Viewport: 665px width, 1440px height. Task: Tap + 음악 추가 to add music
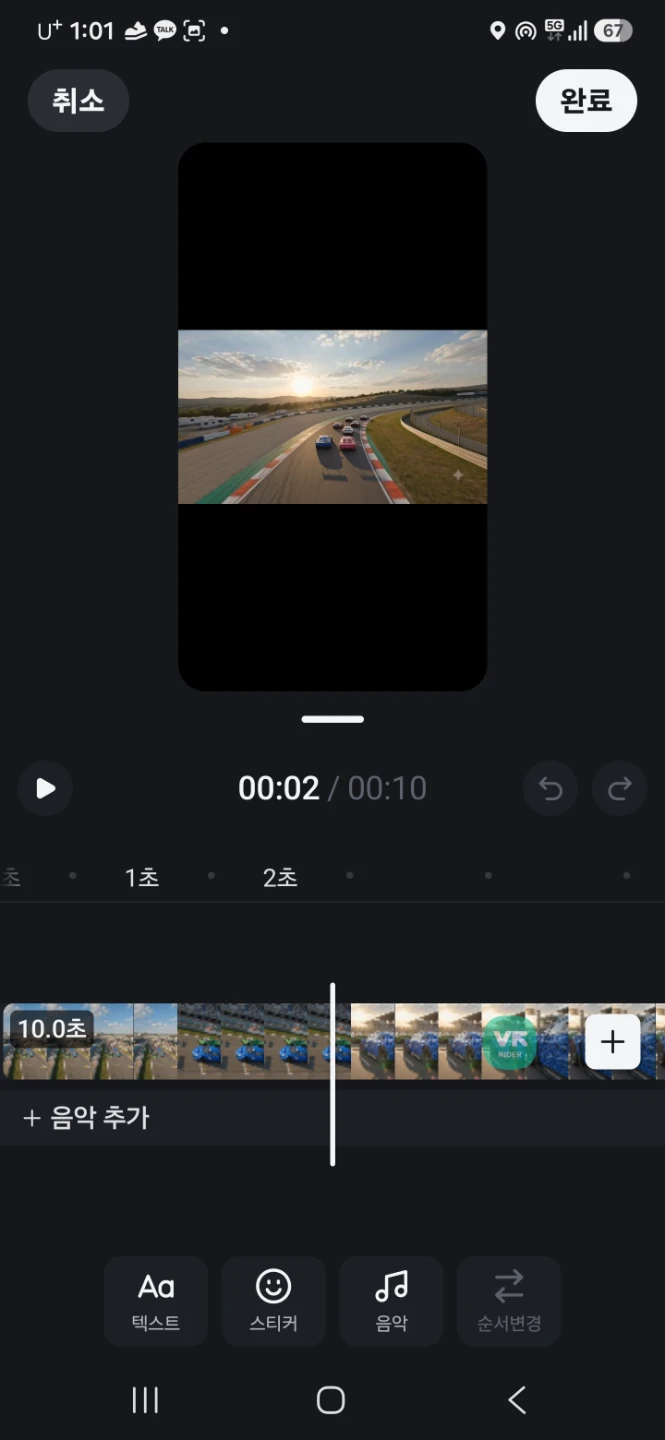(x=86, y=1117)
